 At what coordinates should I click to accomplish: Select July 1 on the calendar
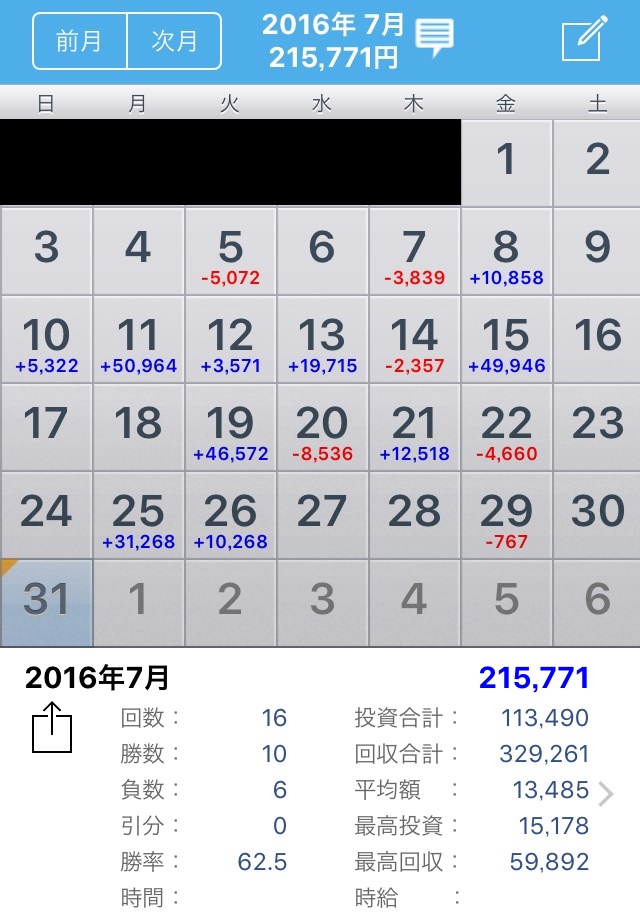coord(506,162)
